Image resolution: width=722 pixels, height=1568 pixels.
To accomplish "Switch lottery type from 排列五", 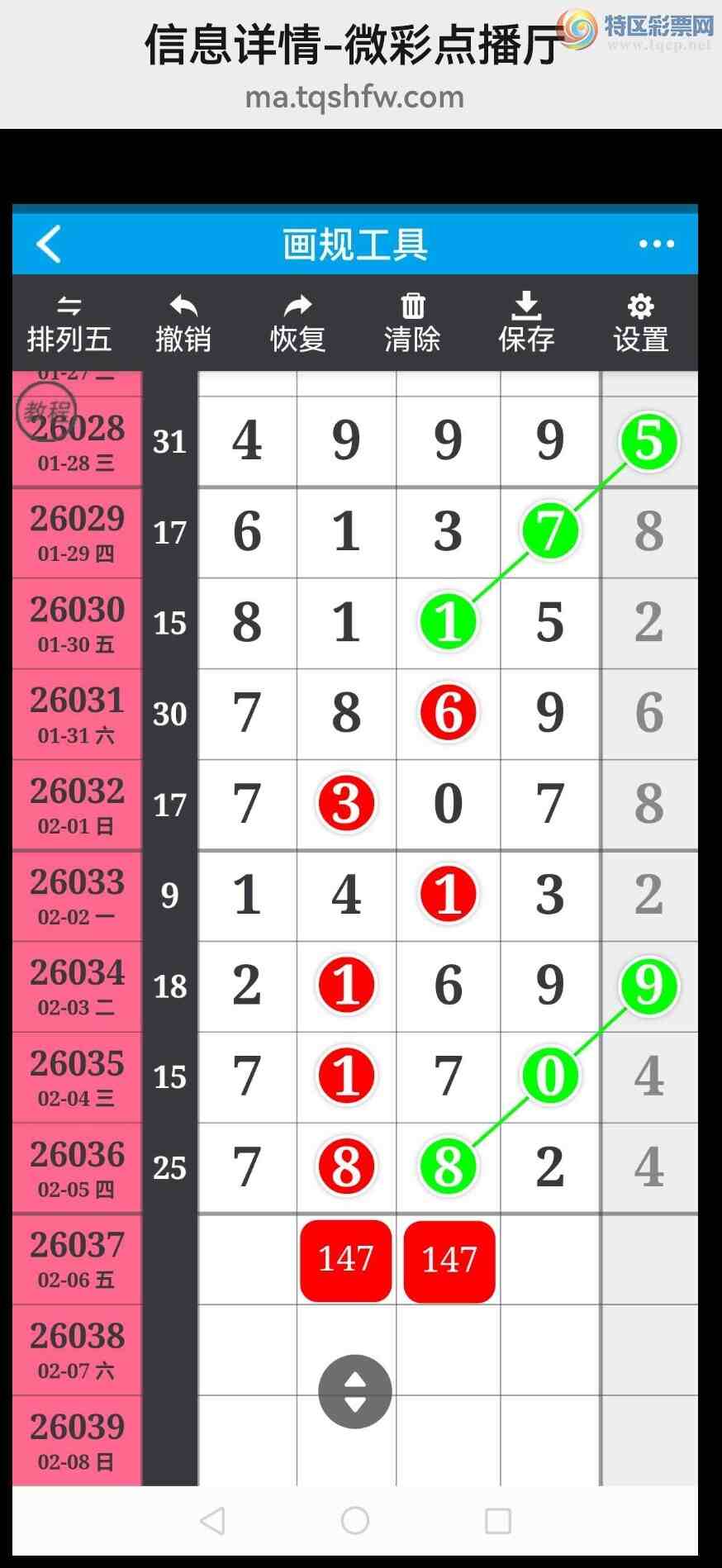I will coord(69,324).
